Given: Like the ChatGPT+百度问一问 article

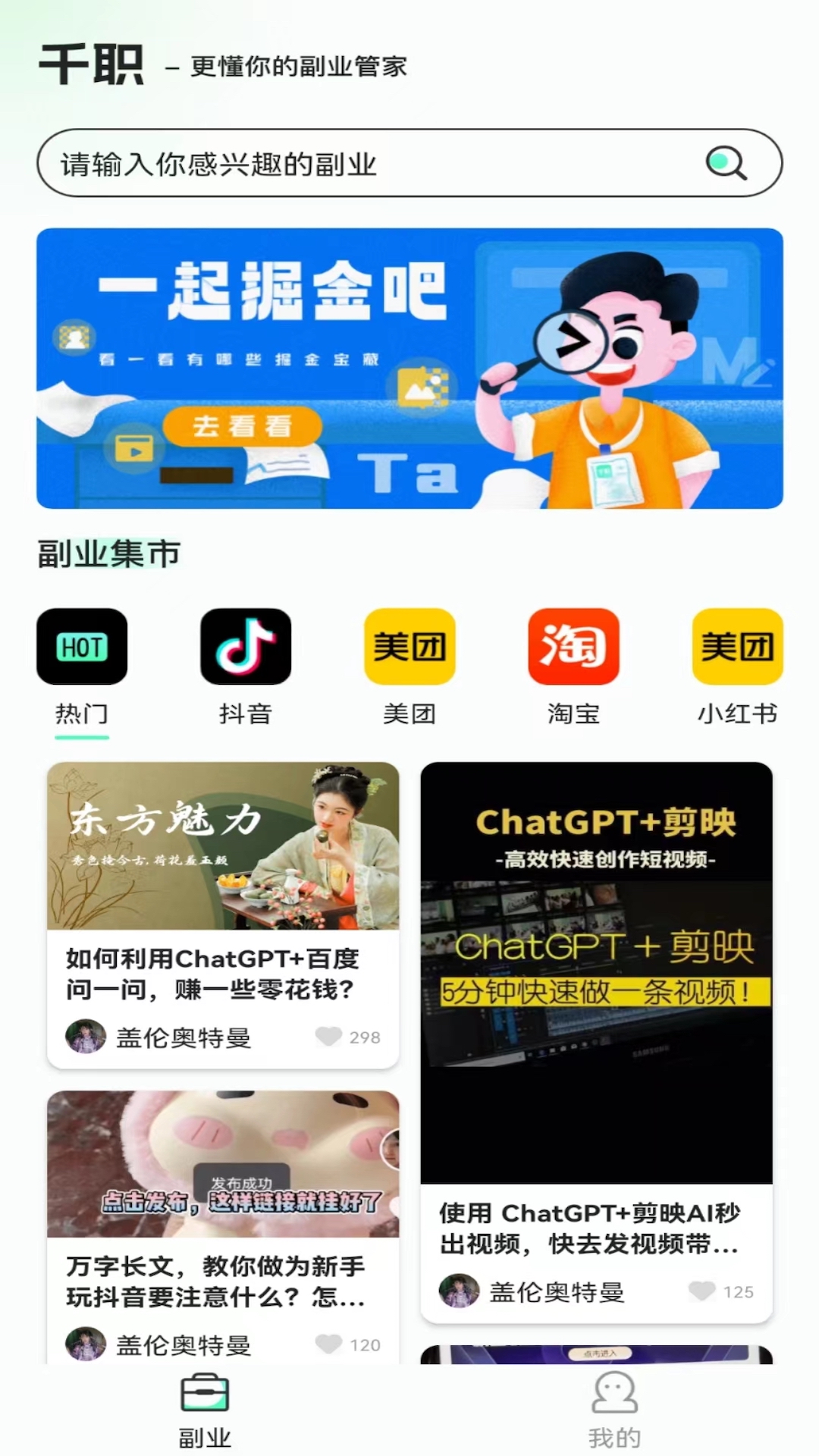Looking at the screenshot, I should 329,1037.
